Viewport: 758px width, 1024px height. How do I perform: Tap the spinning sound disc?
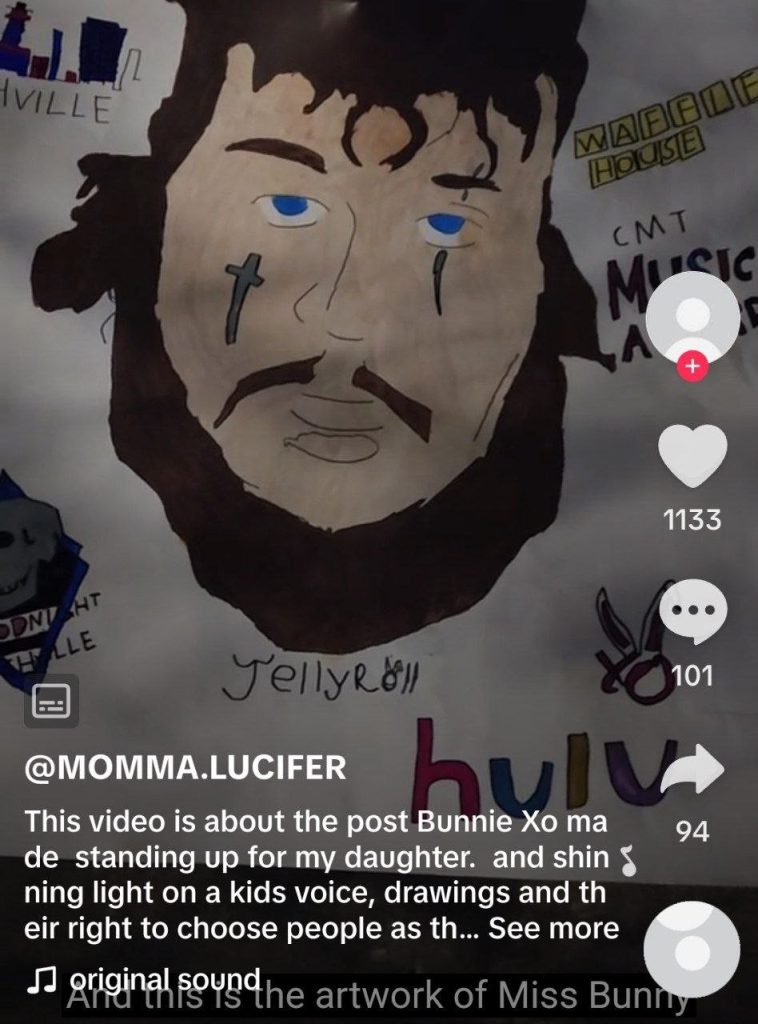693,950
